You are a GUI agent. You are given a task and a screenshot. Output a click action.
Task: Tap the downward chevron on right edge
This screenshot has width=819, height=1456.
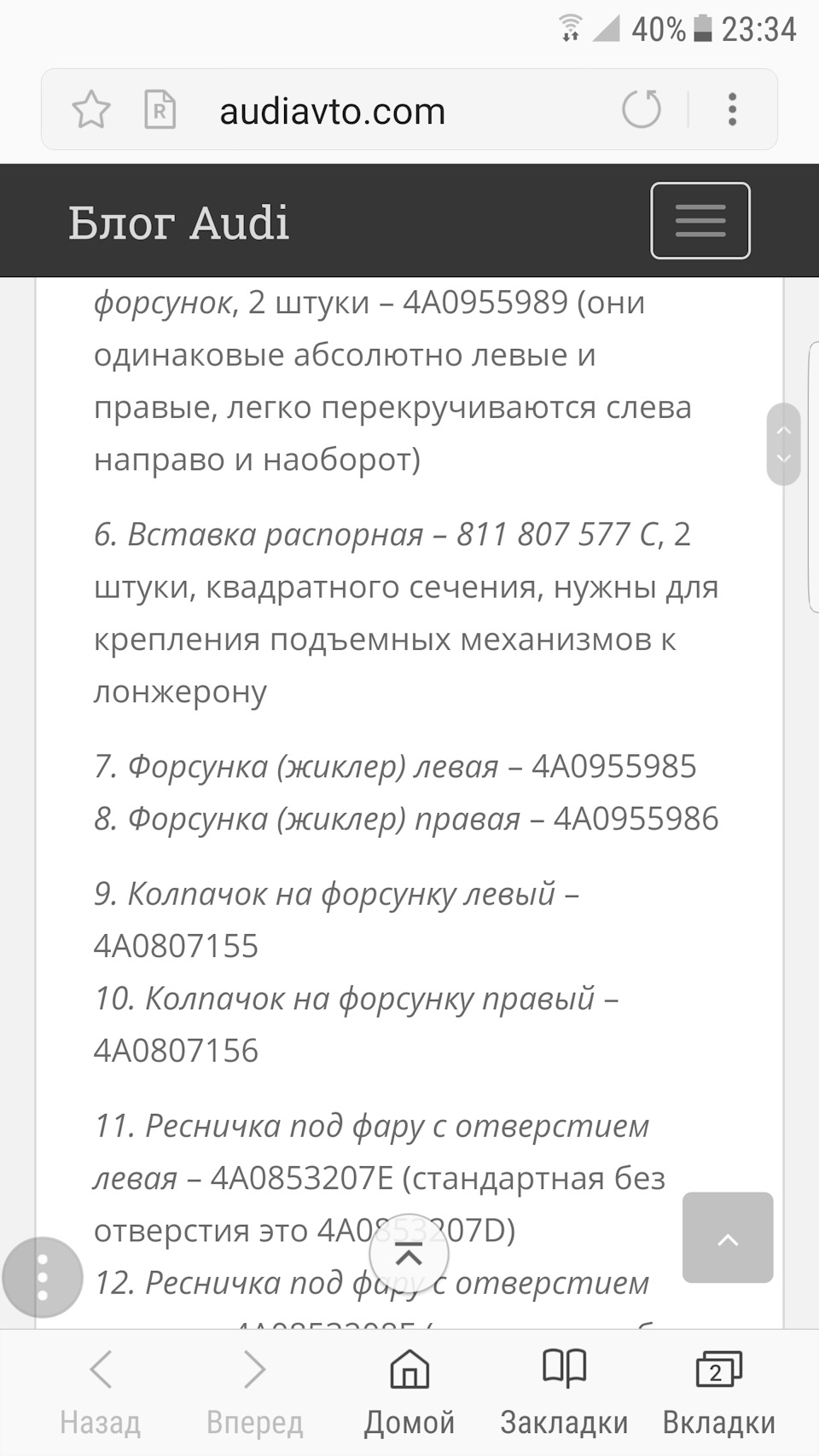point(782,459)
